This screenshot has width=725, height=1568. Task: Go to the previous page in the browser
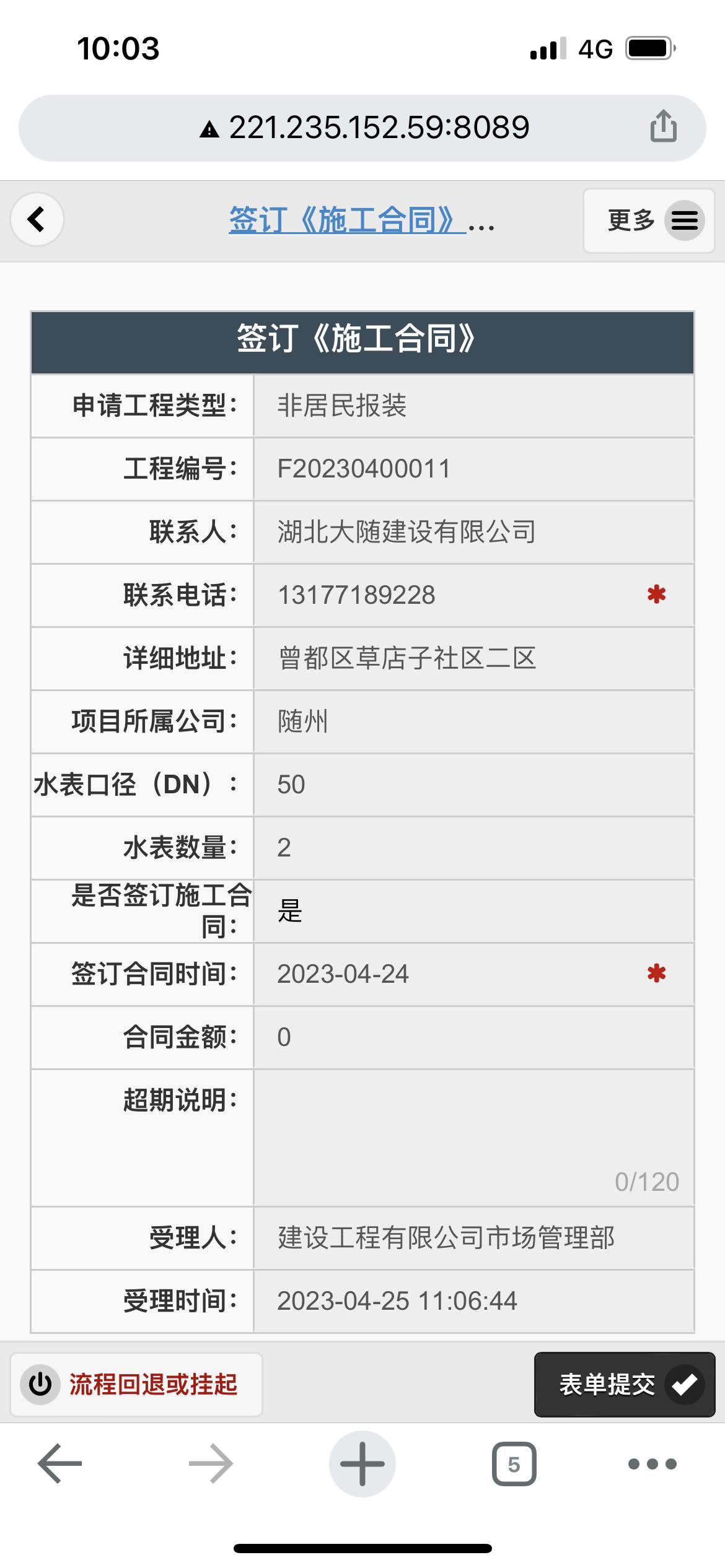click(59, 1464)
